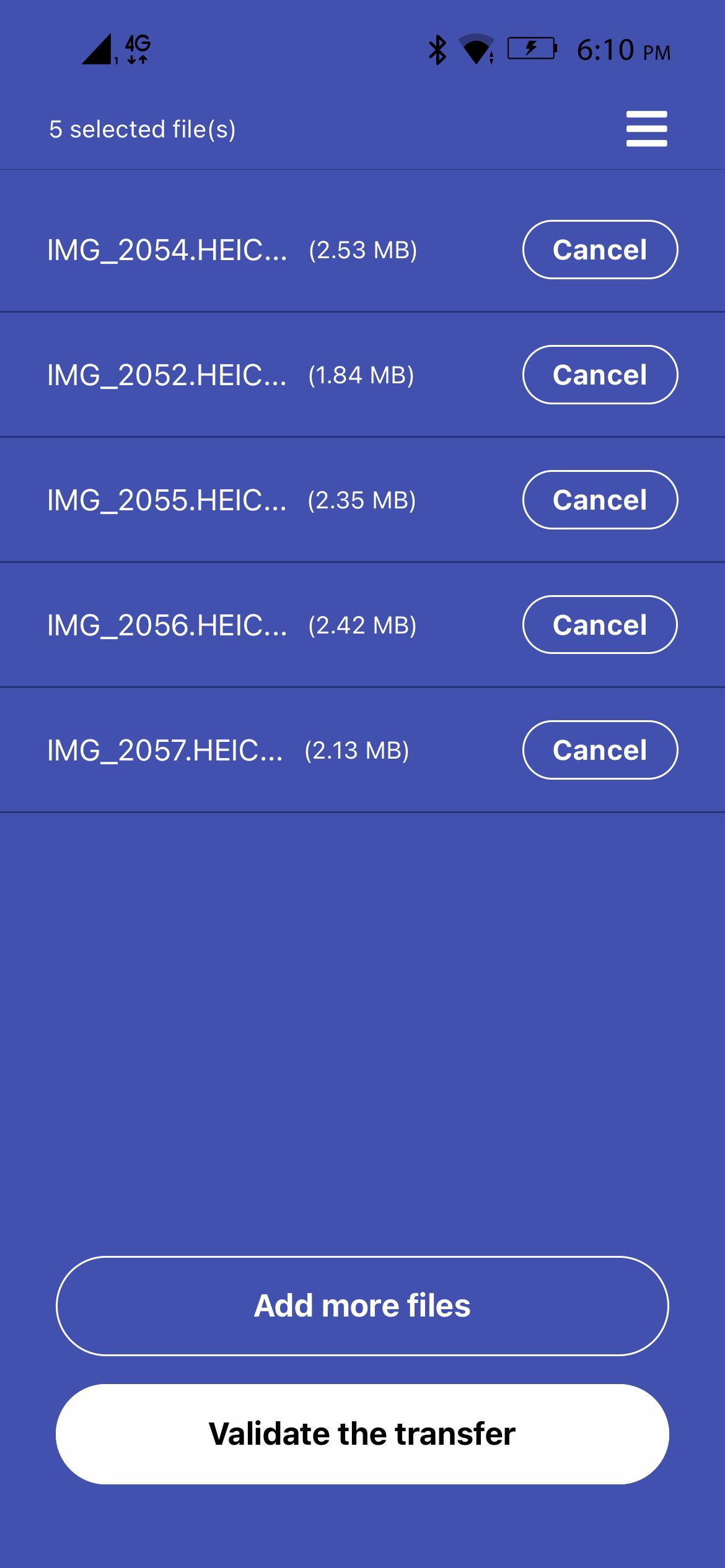Open the hamburger menu
This screenshot has height=1568, width=725.
646,129
